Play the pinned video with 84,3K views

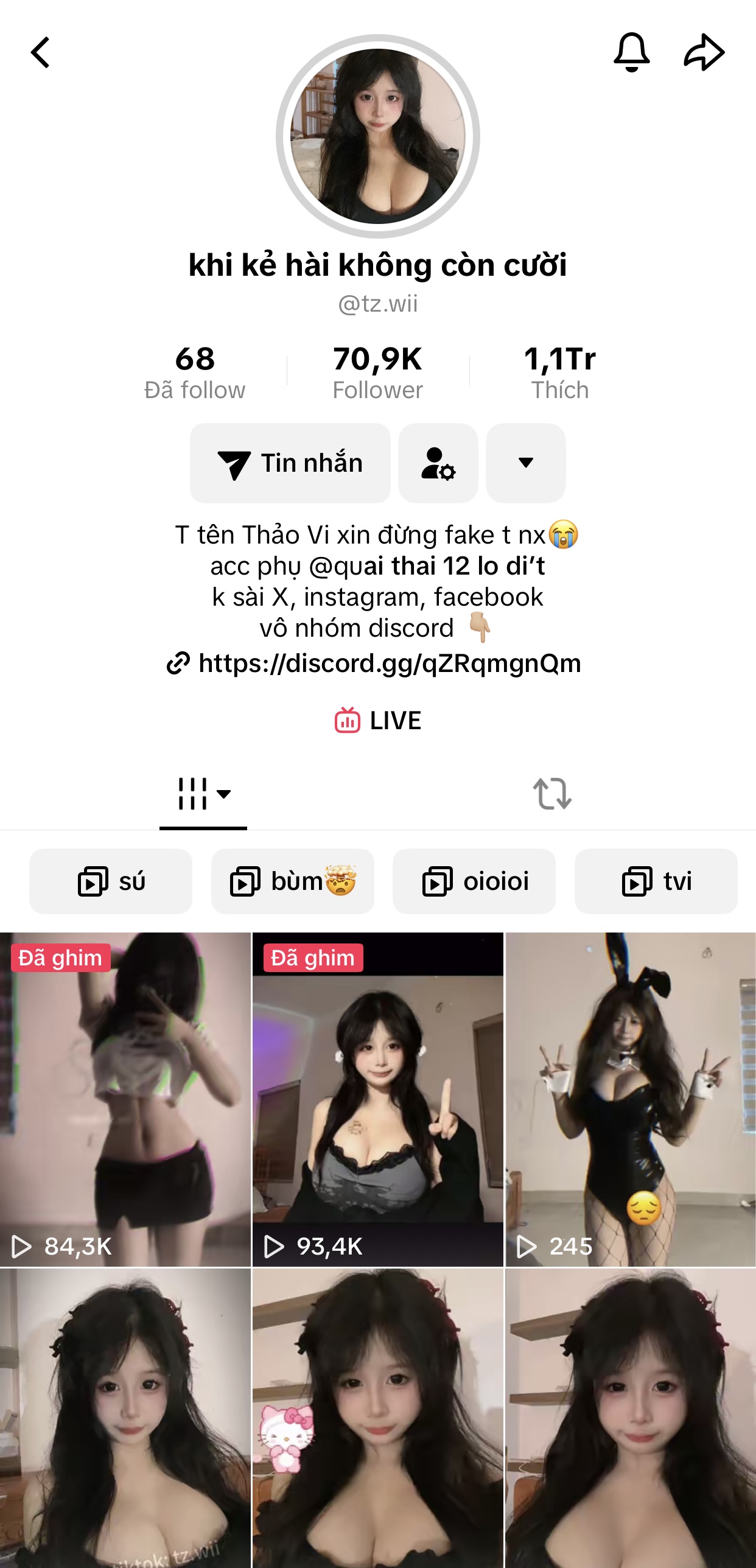click(x=125, y=1099)
